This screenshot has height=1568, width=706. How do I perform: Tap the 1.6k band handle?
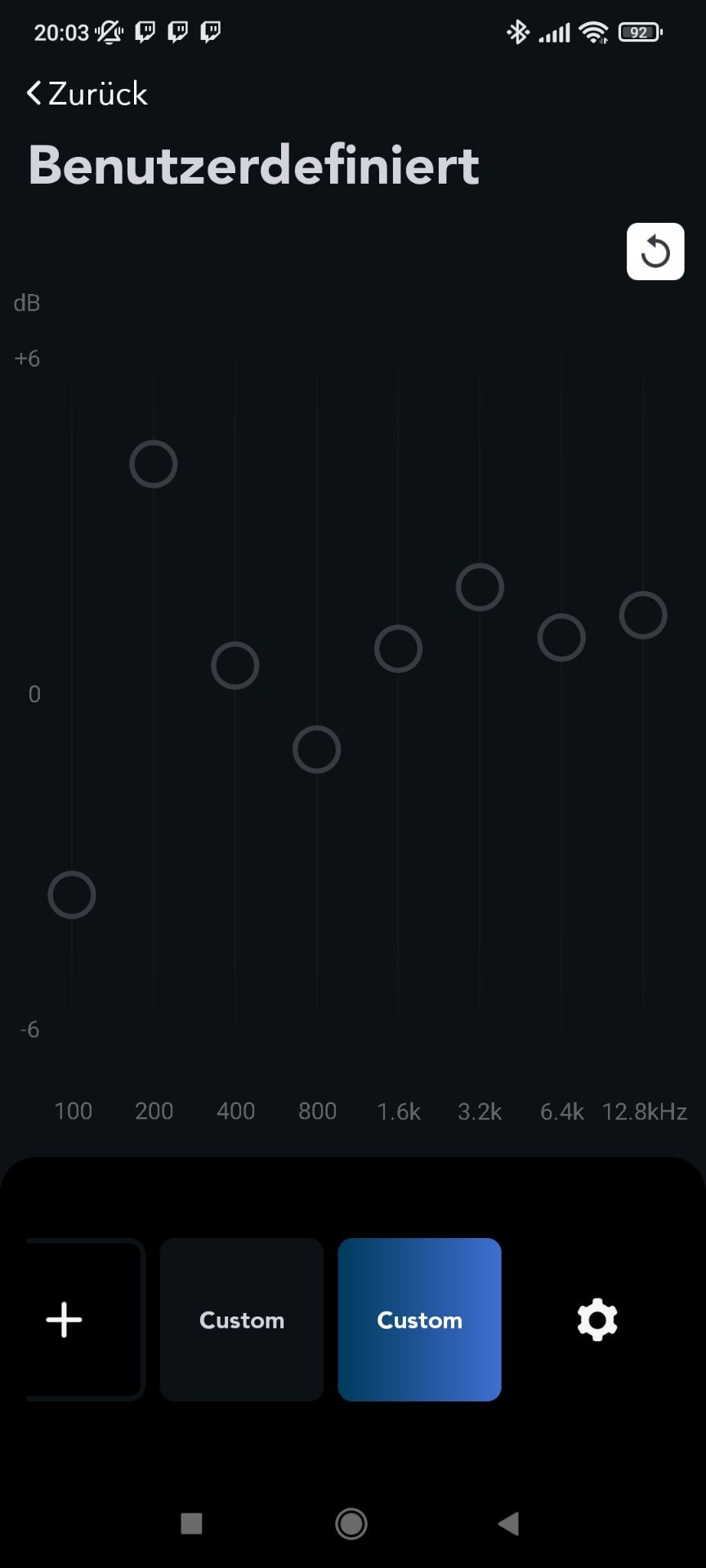click(398, 649)
